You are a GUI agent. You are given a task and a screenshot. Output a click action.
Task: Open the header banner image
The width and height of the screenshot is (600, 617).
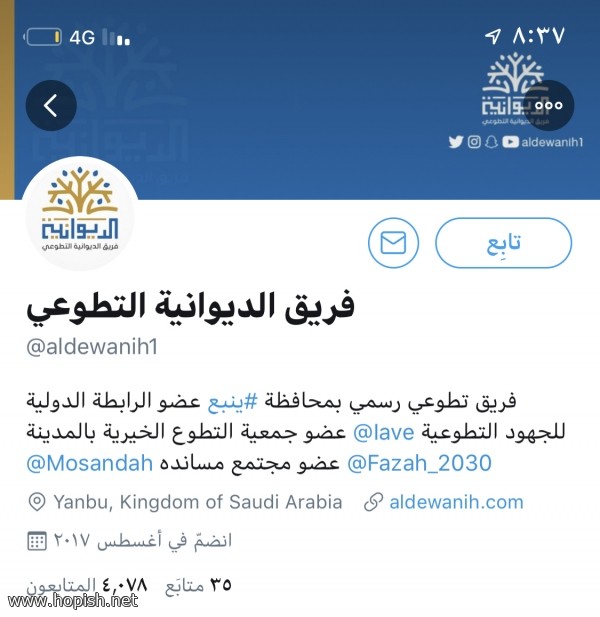tap(300, 100)
